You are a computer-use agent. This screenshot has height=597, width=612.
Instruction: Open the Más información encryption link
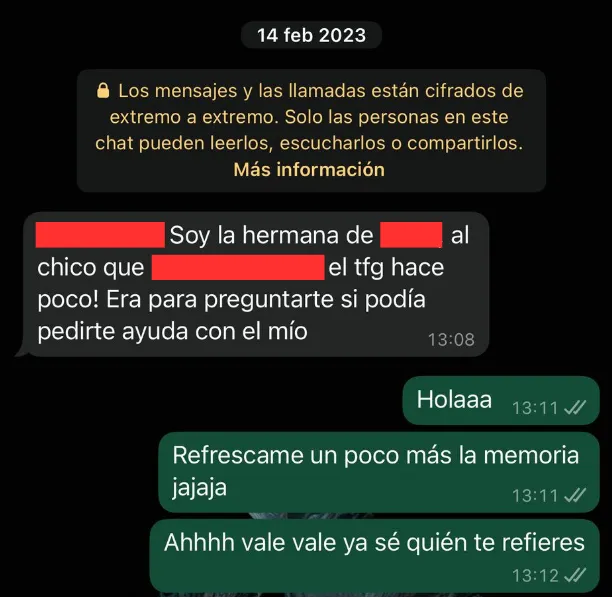click(x=309, y=170)
